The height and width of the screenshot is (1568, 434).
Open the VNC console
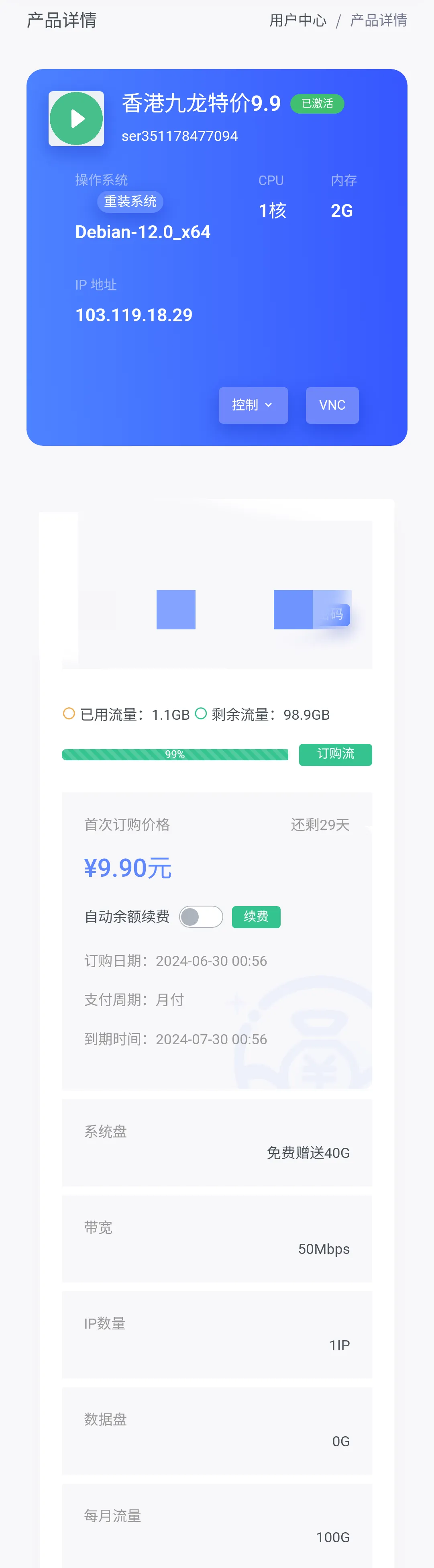point(332,405)
